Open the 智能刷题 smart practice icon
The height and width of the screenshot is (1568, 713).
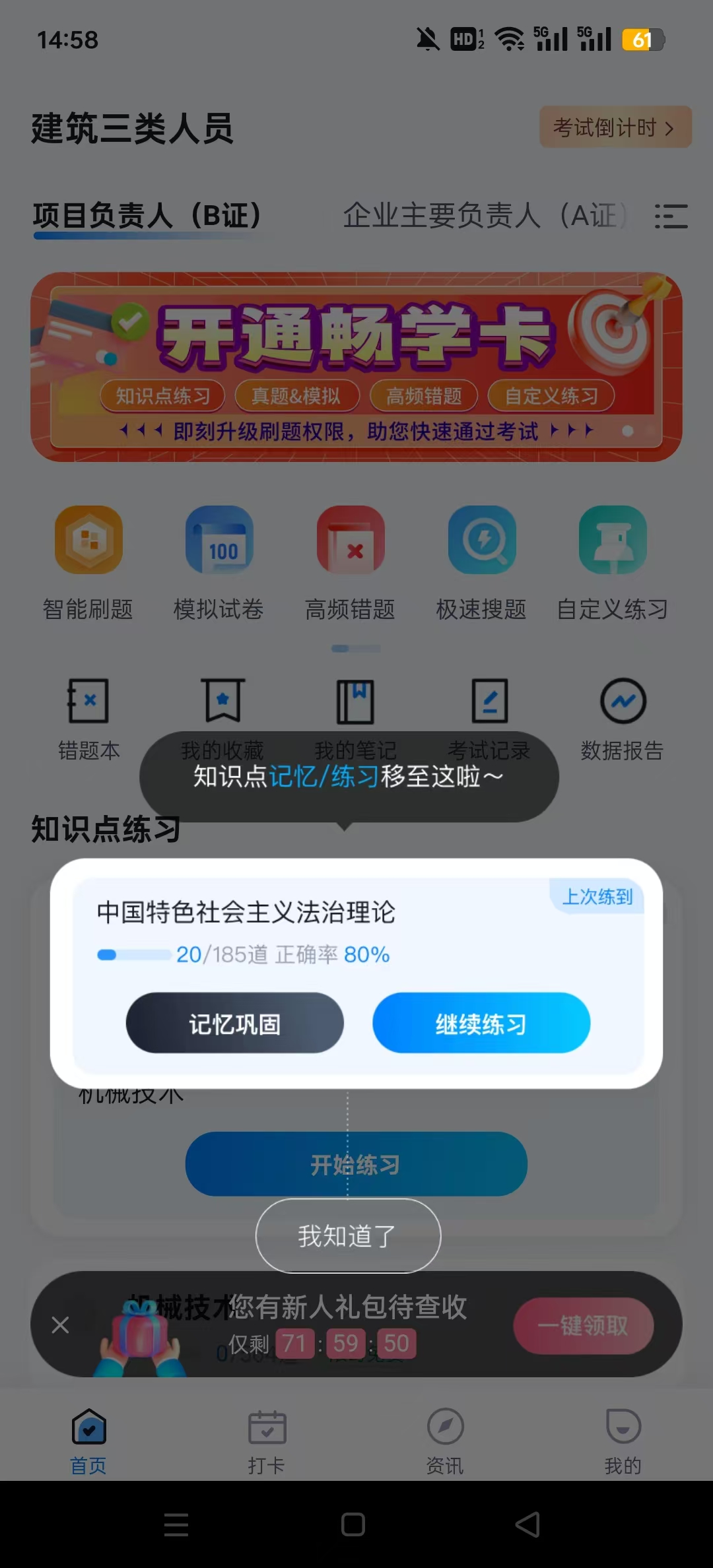(x=89, y=561)
